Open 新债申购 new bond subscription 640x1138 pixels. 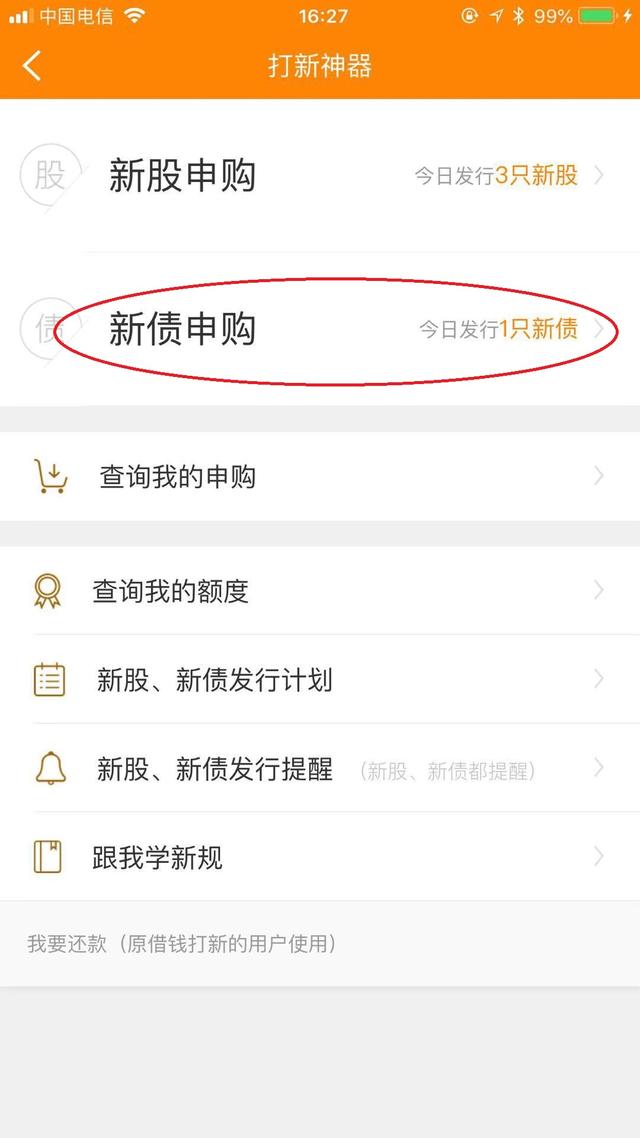coord(320,329)
